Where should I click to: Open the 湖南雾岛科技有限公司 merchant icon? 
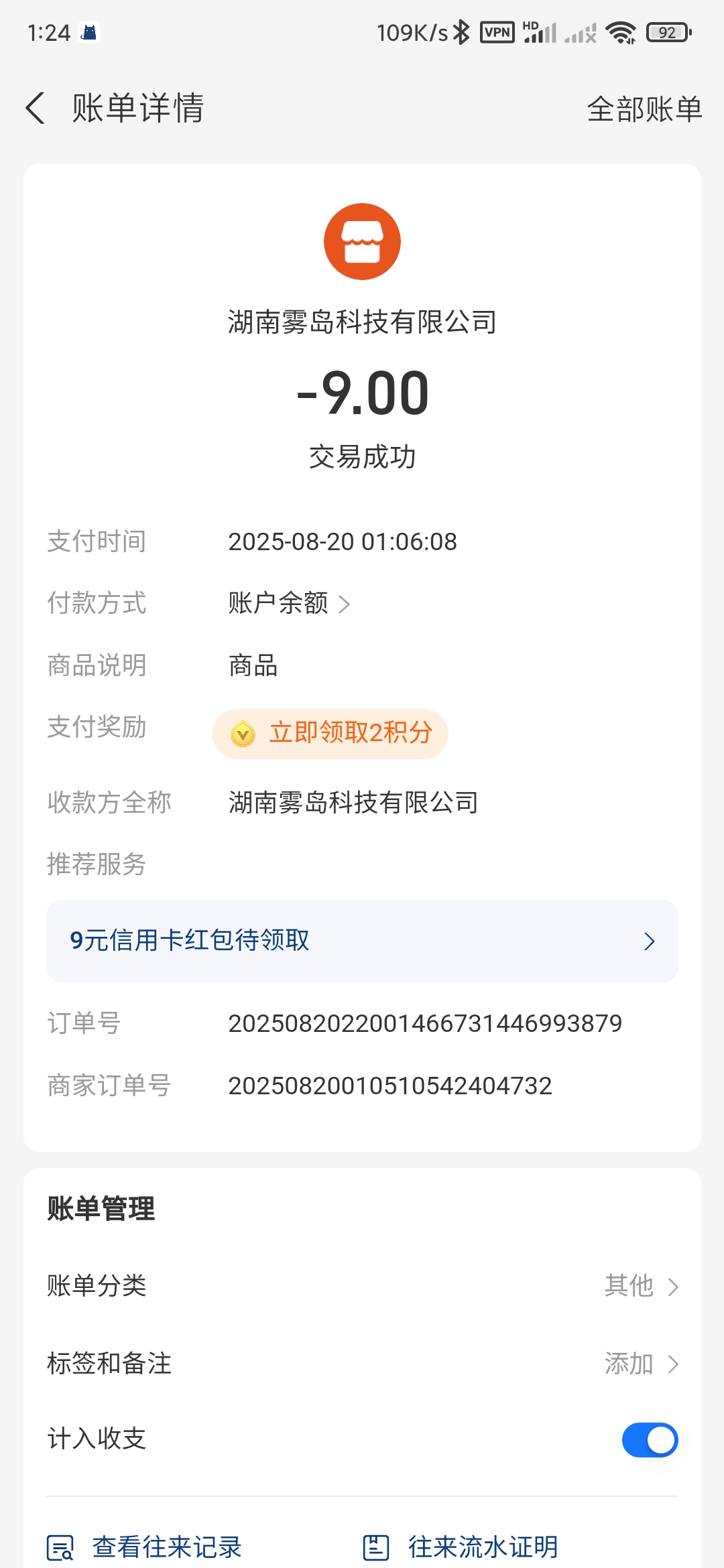362,241
